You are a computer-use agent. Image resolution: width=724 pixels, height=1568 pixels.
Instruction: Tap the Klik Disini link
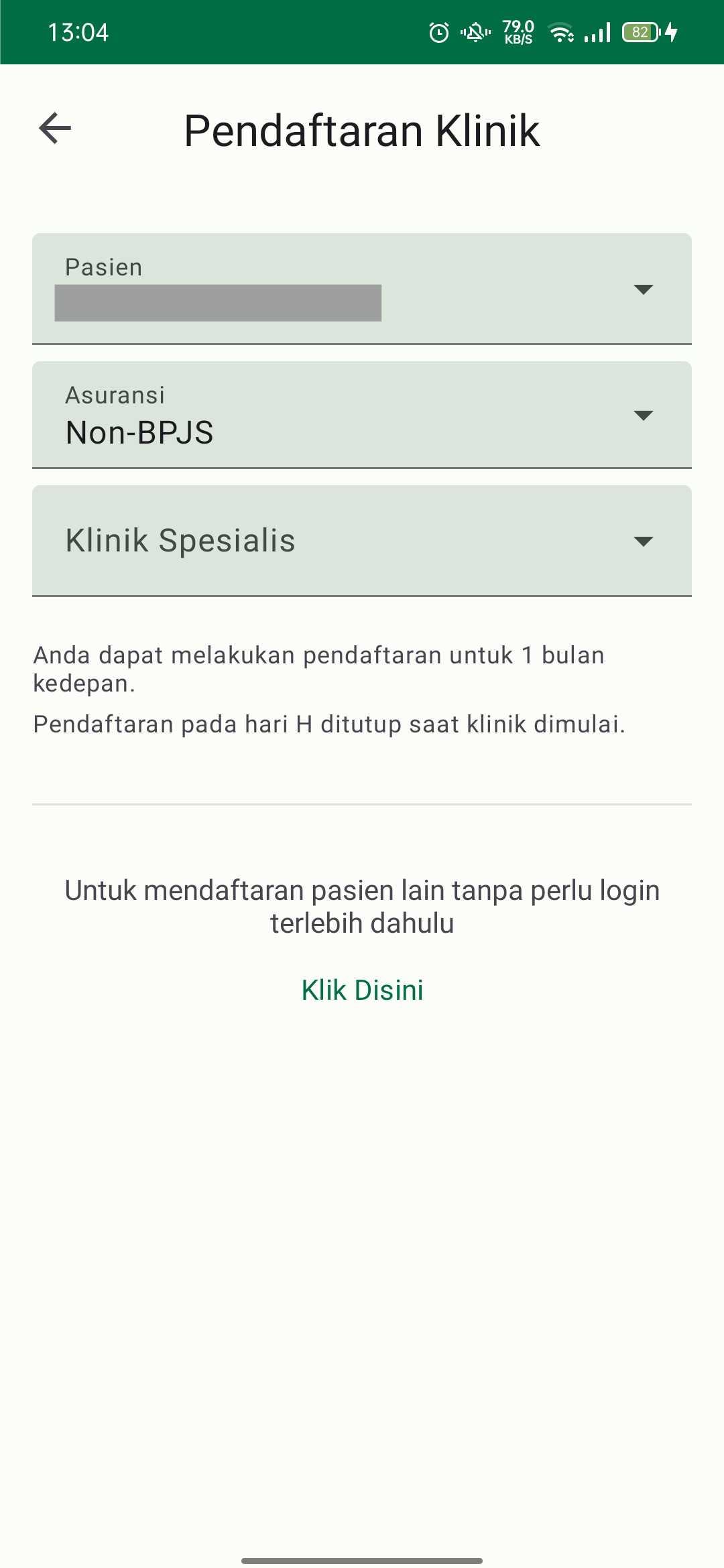[362, 990]
